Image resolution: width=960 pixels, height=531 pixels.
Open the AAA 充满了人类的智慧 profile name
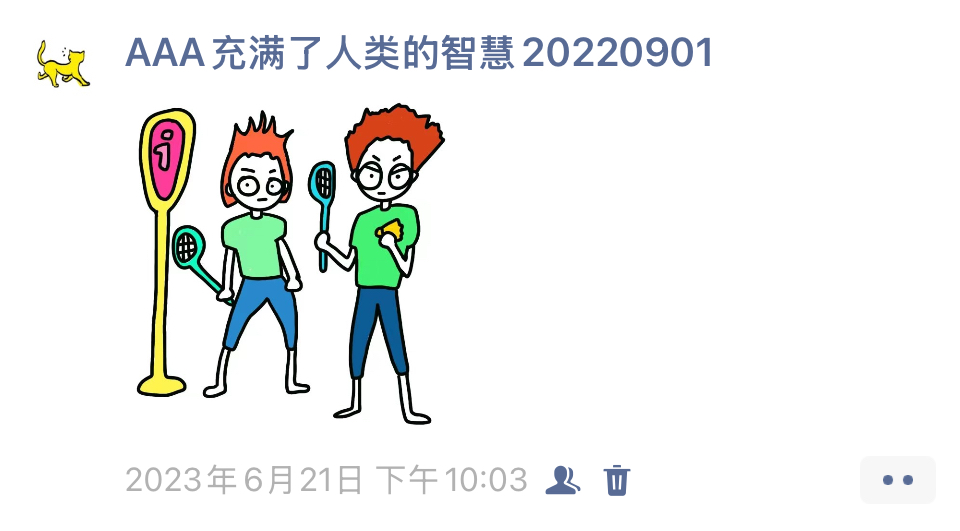(x=419, y=54)
